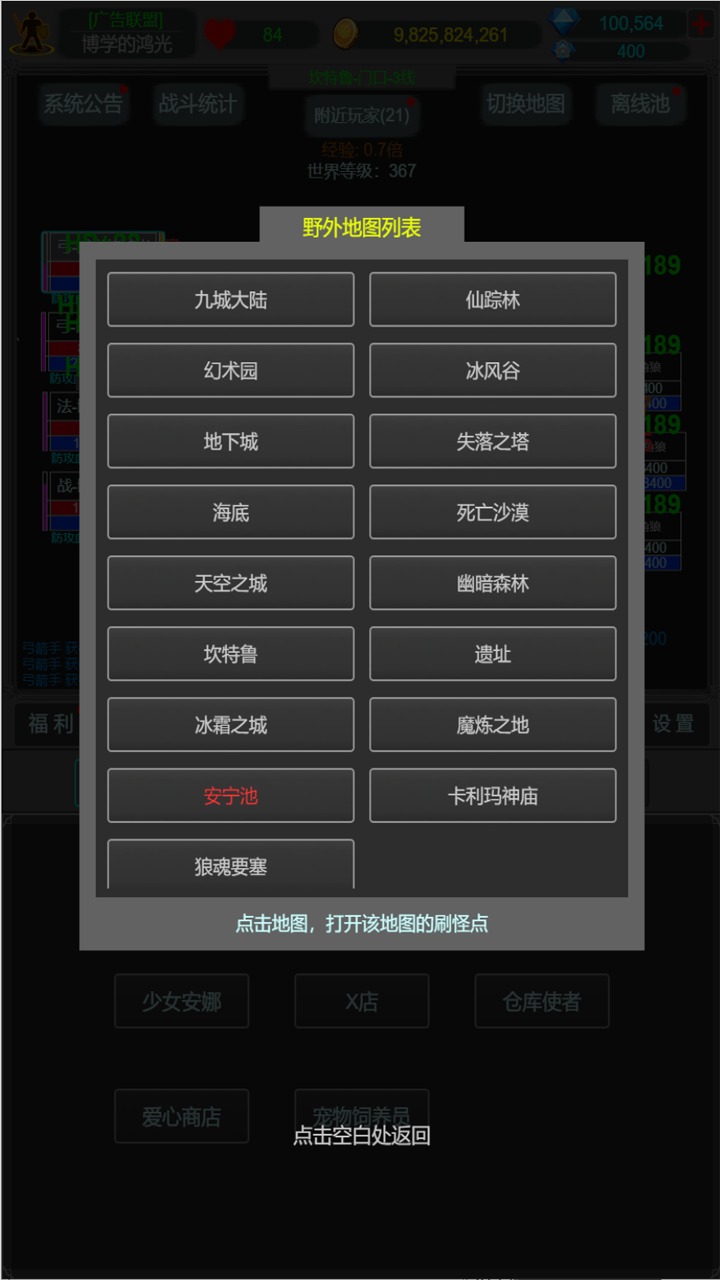The height and width of the screenshot is (1280, 720).
Task: Open the 仓库使者 warehouse keeper
Action: [x=541, y=1001]
